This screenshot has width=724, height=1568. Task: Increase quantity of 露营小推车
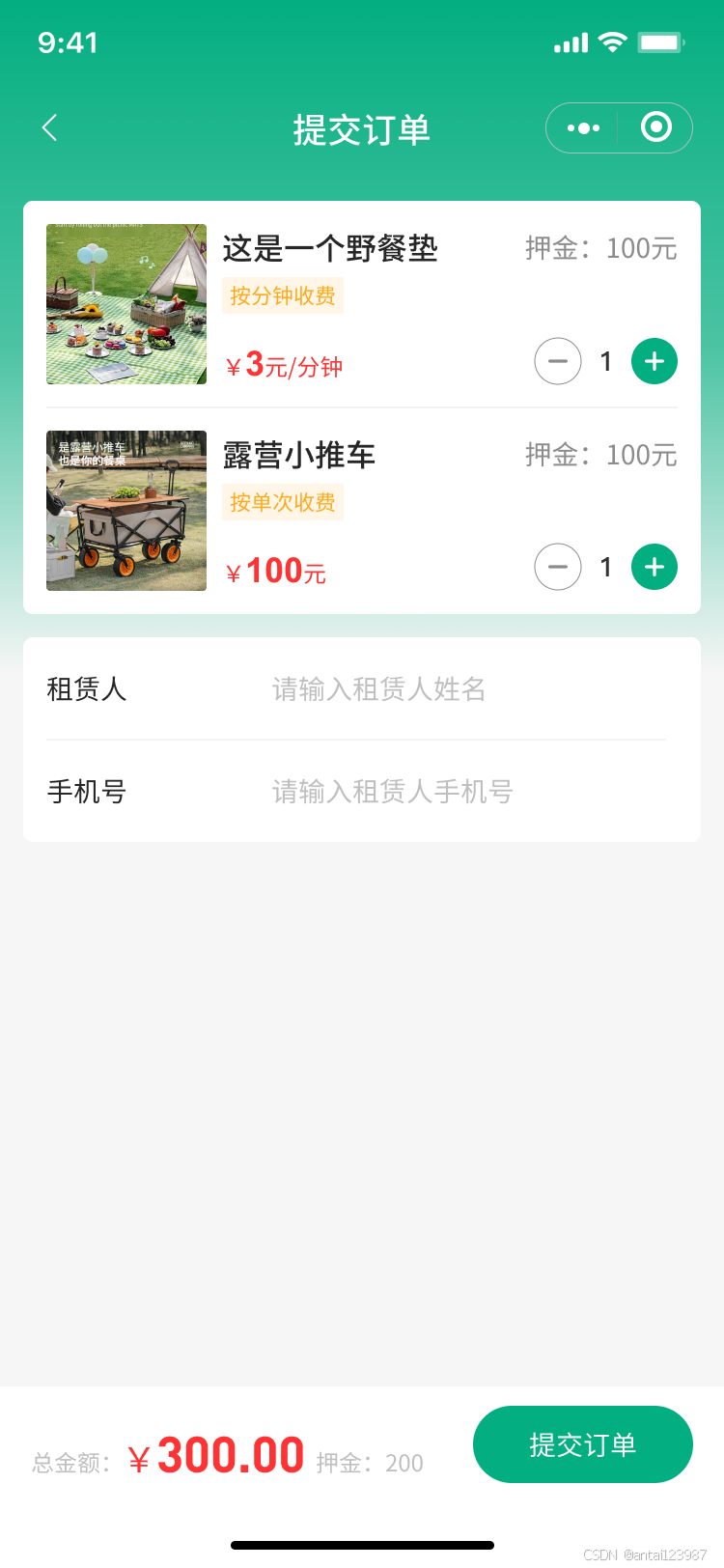pos(654,567)
